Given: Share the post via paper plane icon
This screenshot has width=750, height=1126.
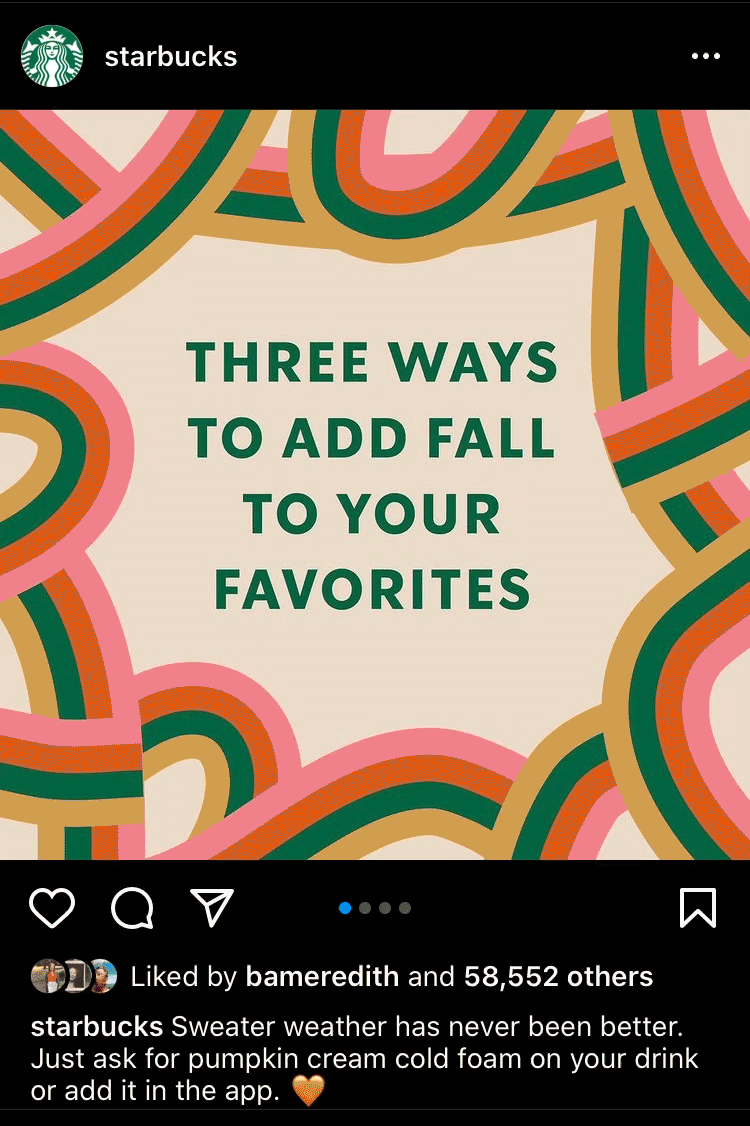Looking at the screenshot, I should pos(211,907).
